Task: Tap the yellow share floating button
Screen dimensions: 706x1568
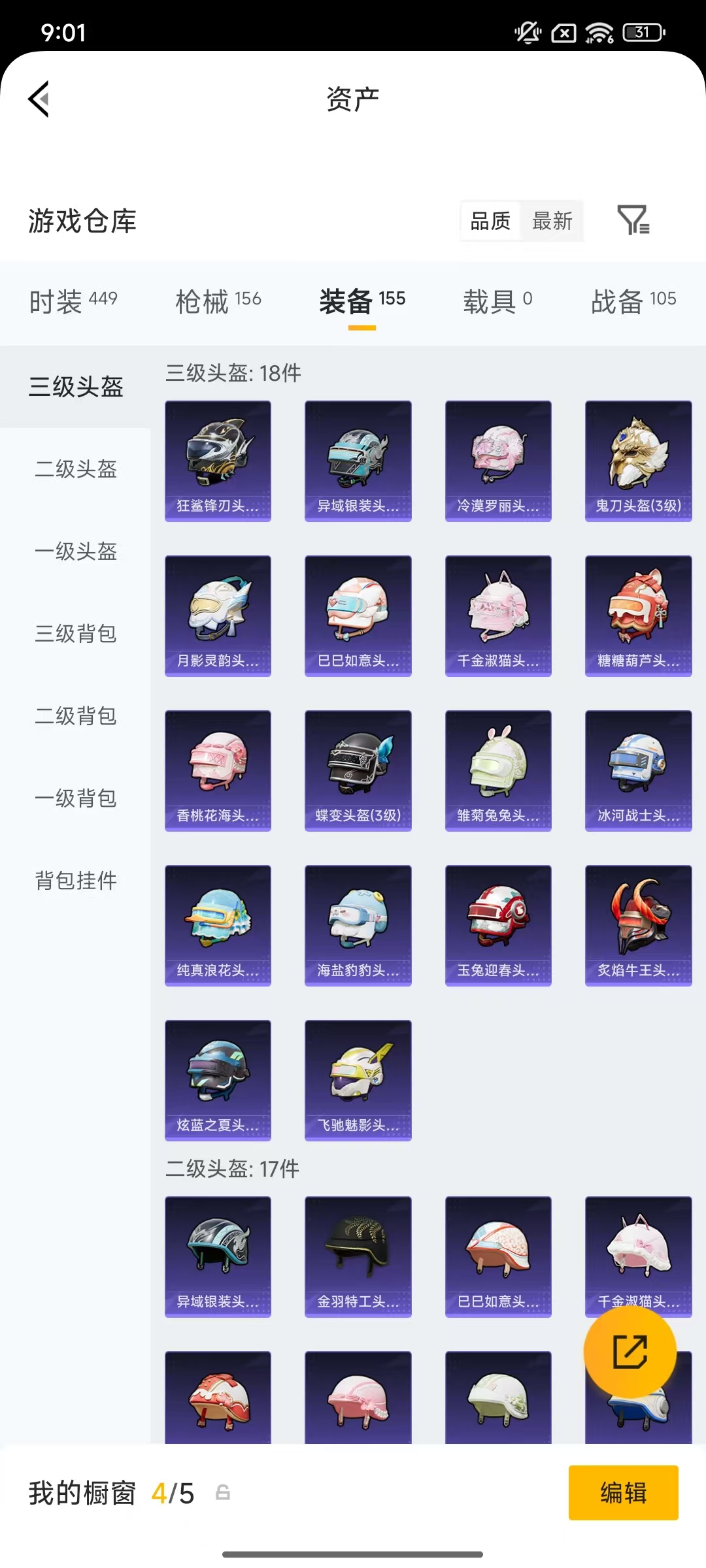Action: point(630,1352)
